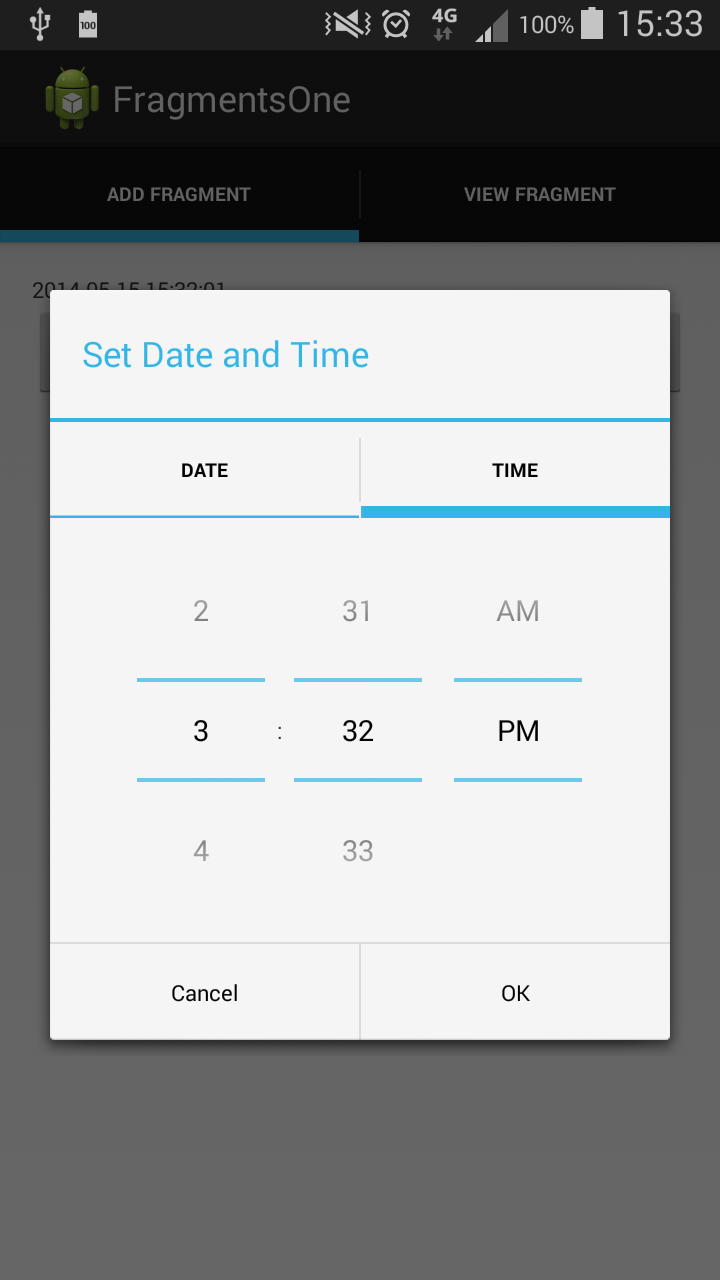This screenshot has height=1280, width=720.
Task: Switch the period to AM
Action: coord(517,611)
